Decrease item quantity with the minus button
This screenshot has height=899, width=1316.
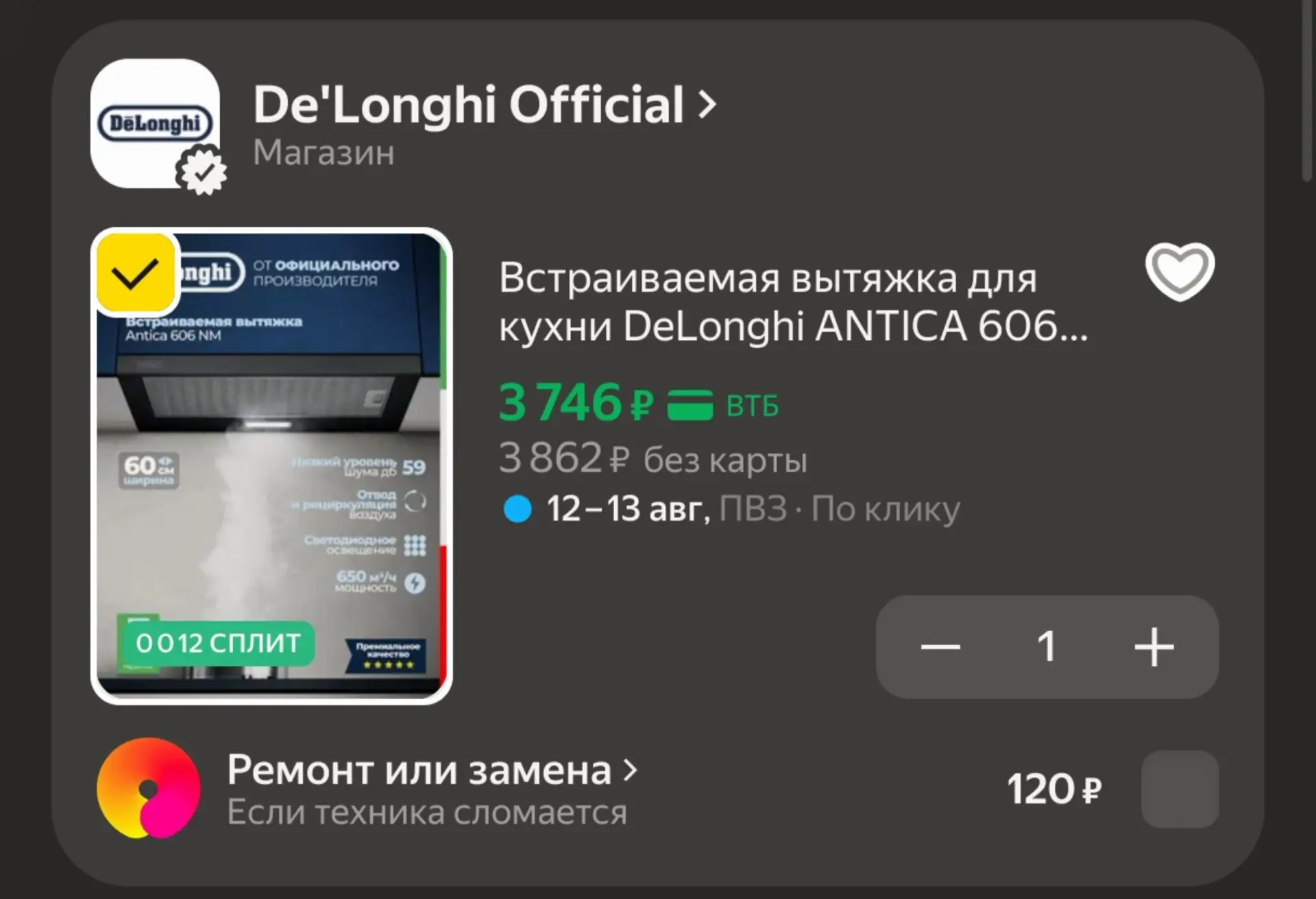940,647
